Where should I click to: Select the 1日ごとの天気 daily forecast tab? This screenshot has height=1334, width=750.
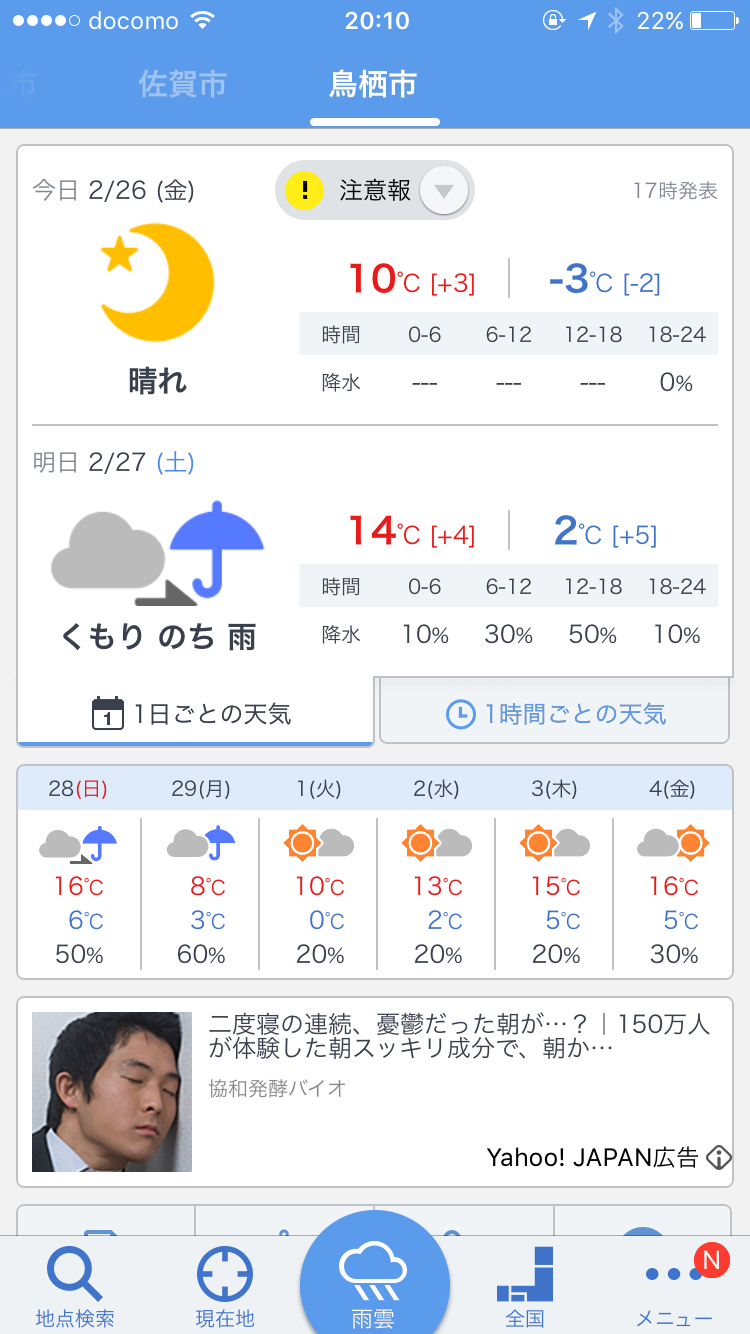click(195, 713)
